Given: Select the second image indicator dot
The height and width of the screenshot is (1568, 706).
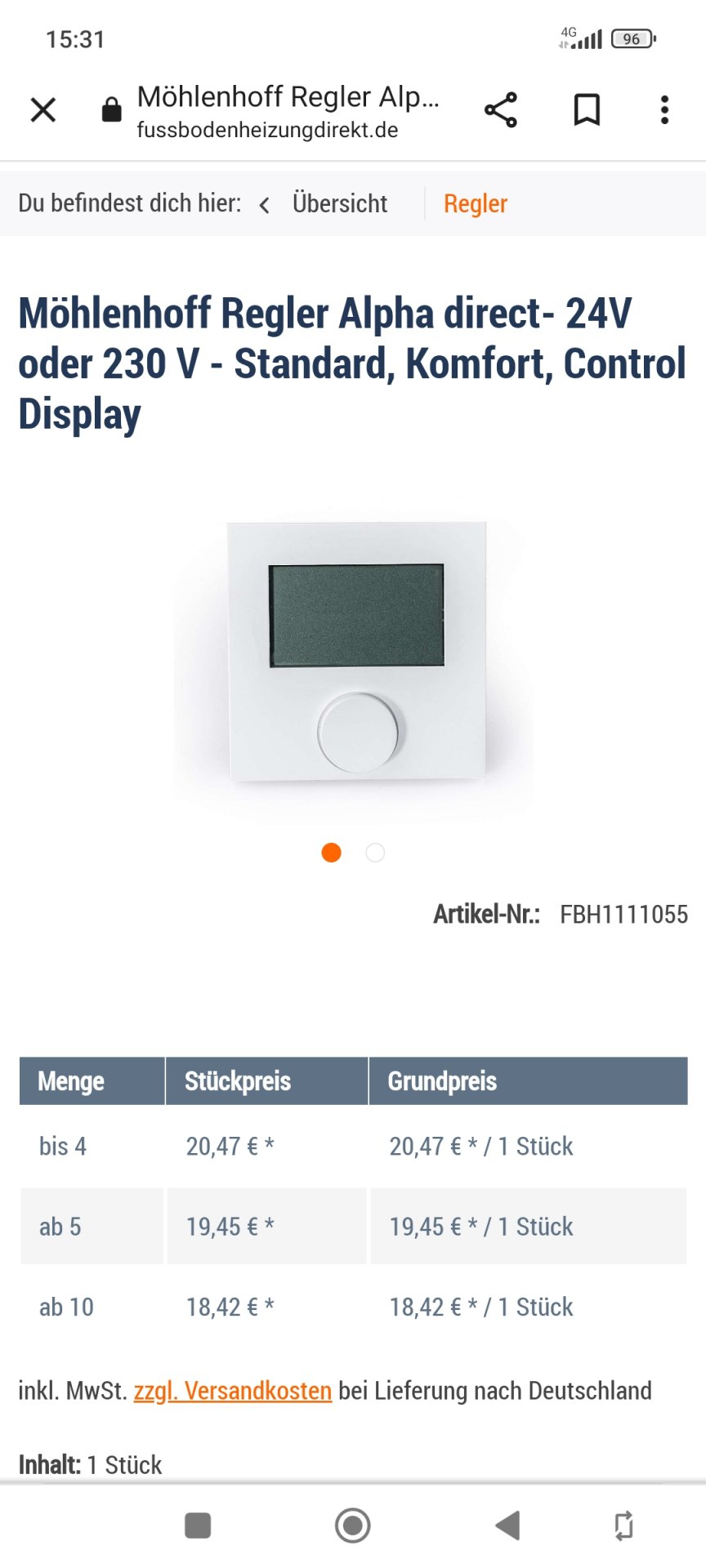Looking at the screenshot, I should (x=375, y=853).
